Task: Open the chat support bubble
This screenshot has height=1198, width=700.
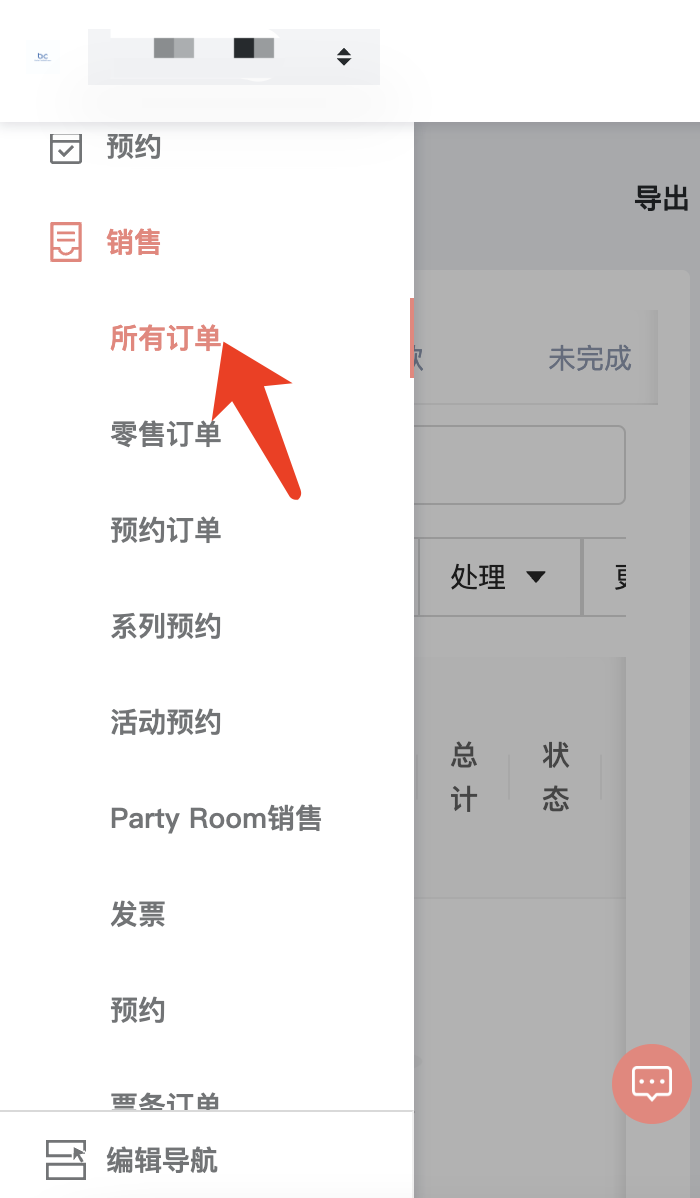Action: point(651,1083)
